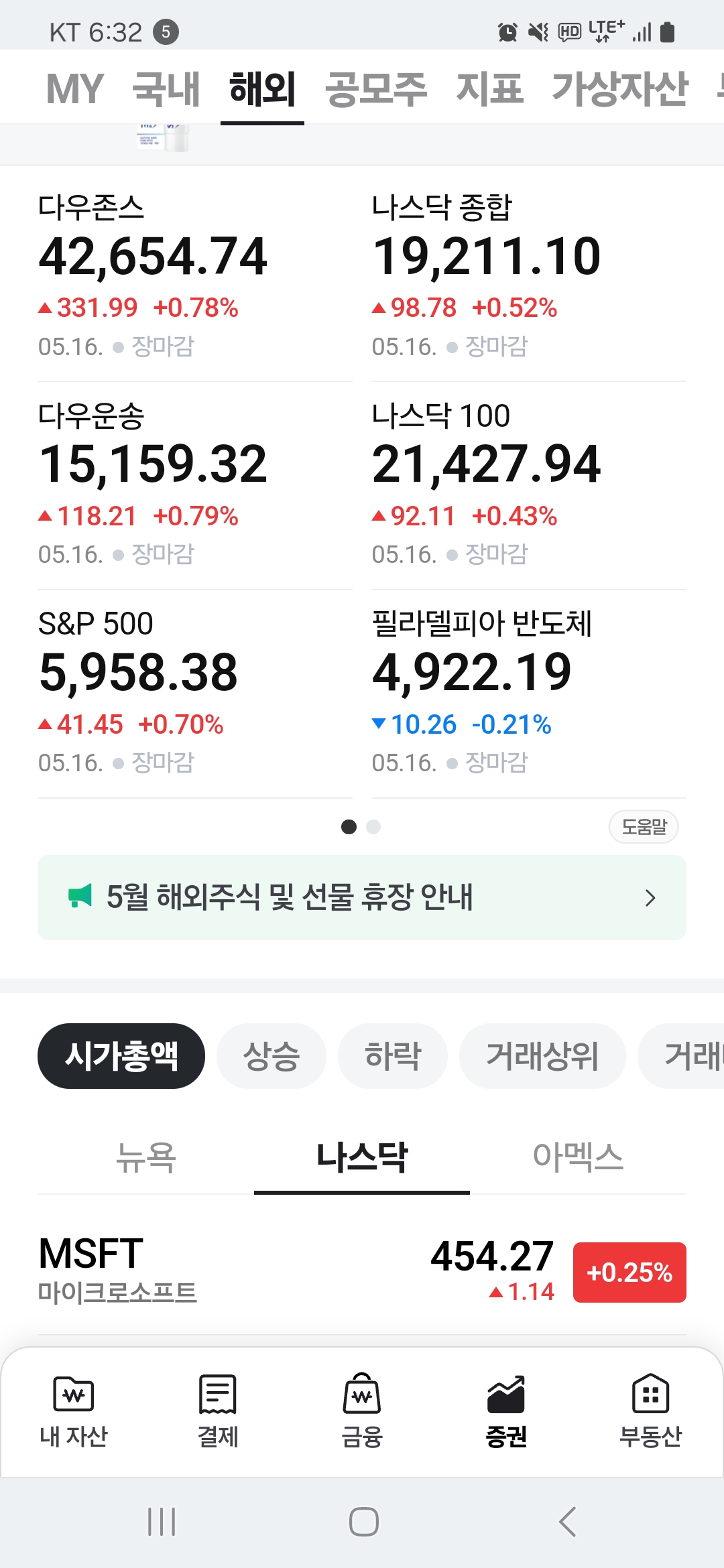Image resolution: width=724 pixels, height=1568 pixels.
Task: View the S&P 500 index details
Action: pos(194,694)
